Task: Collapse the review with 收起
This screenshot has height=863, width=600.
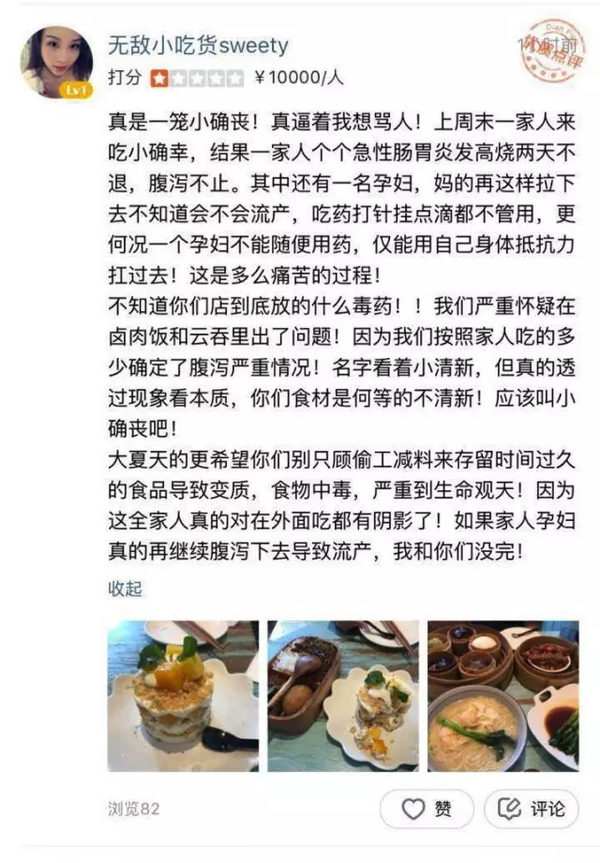Action: click(124, 588)
